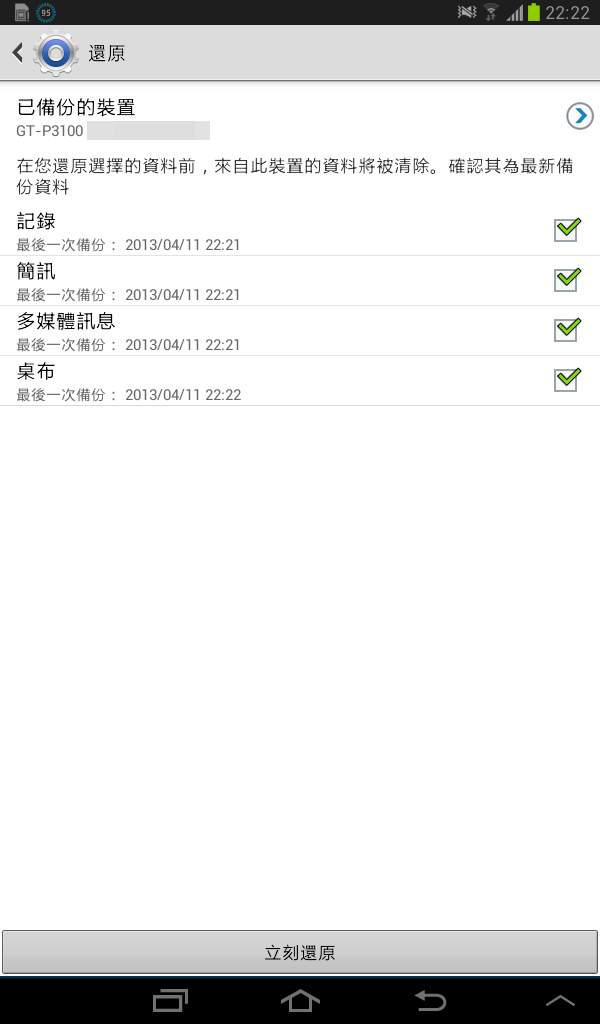Go to the home screen
Image resolution: width=600 pixels, height=1024 pixels.
[x=300, y=1000]
